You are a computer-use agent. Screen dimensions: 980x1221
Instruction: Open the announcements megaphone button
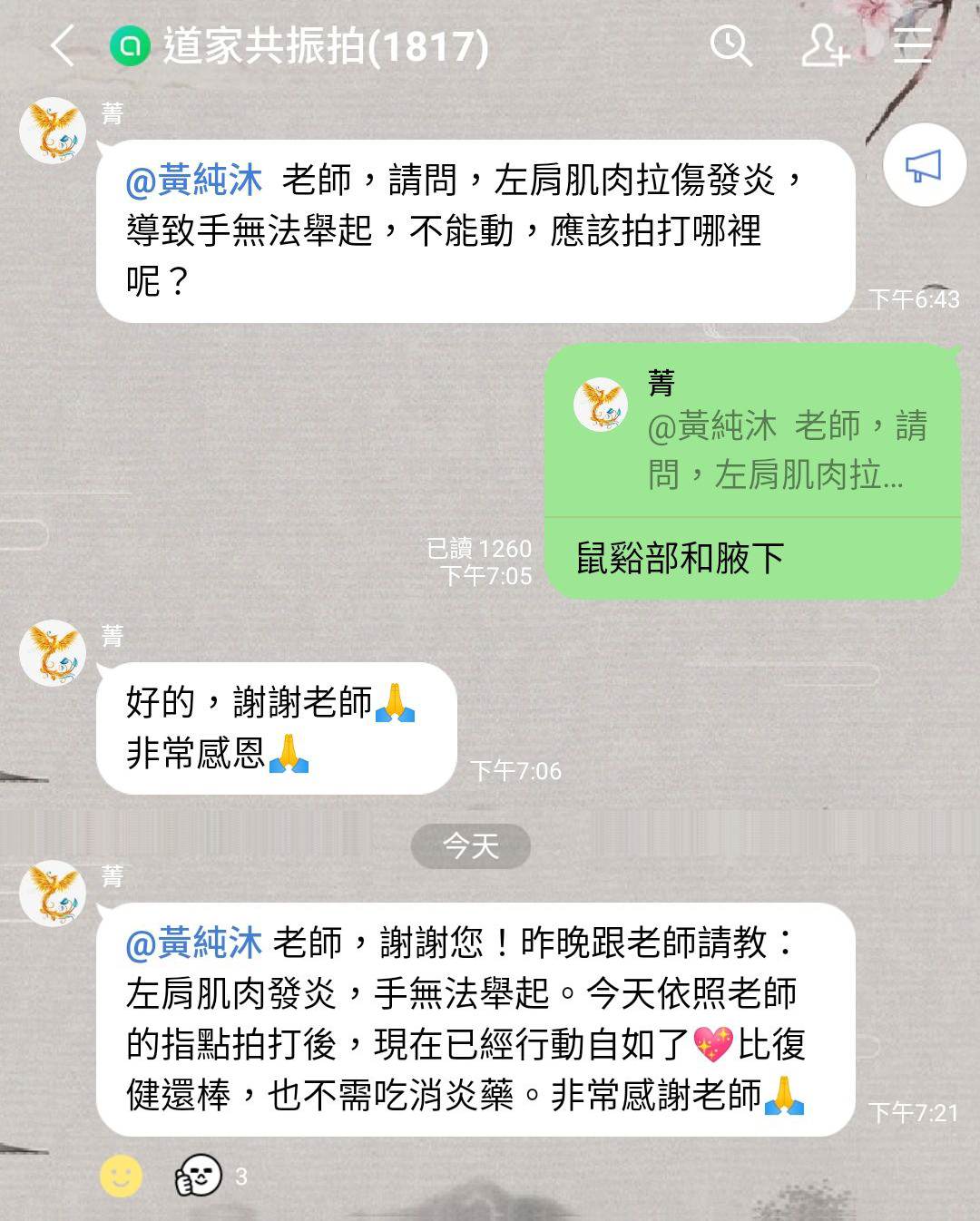click(x=923, y=167)
